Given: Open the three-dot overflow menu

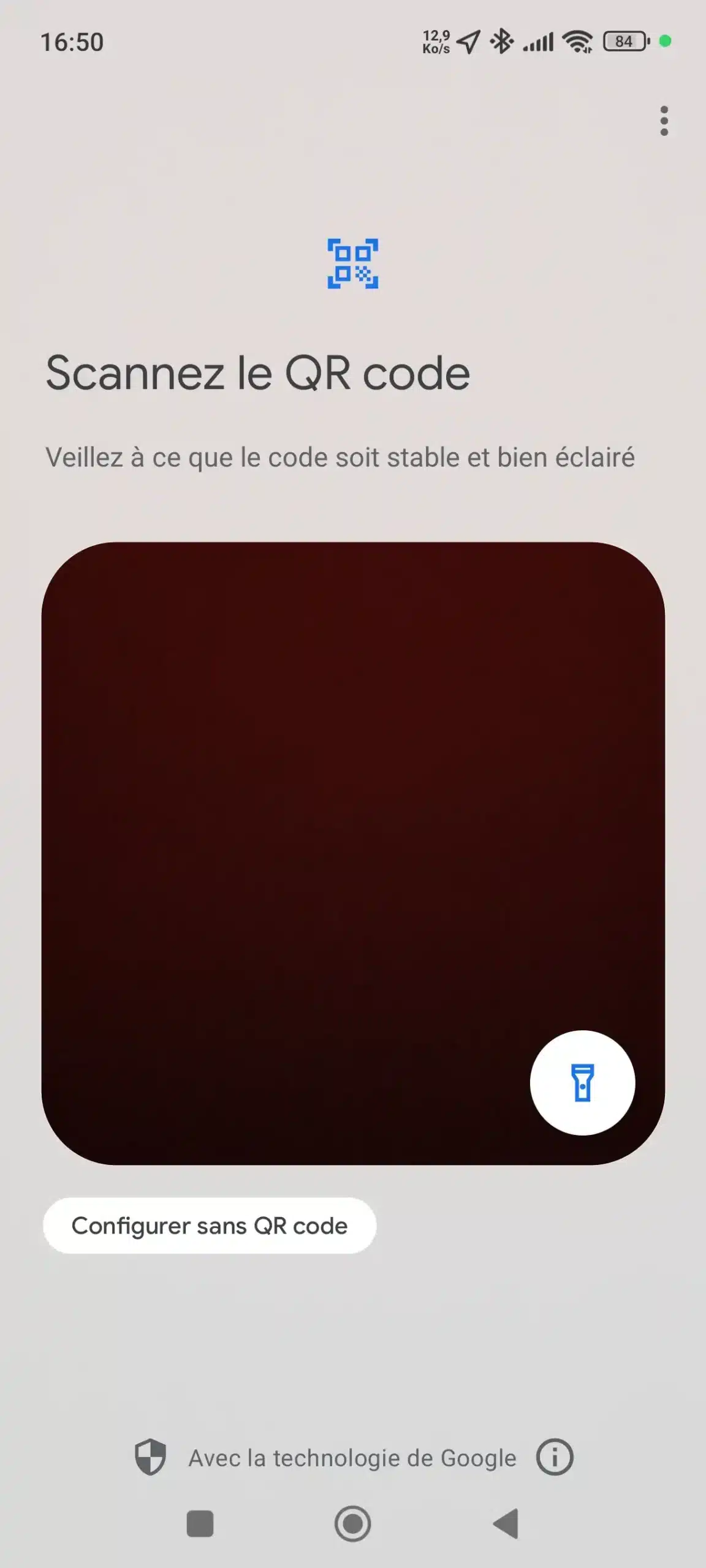Looking at the screenshot, I should tap(664, 121).
